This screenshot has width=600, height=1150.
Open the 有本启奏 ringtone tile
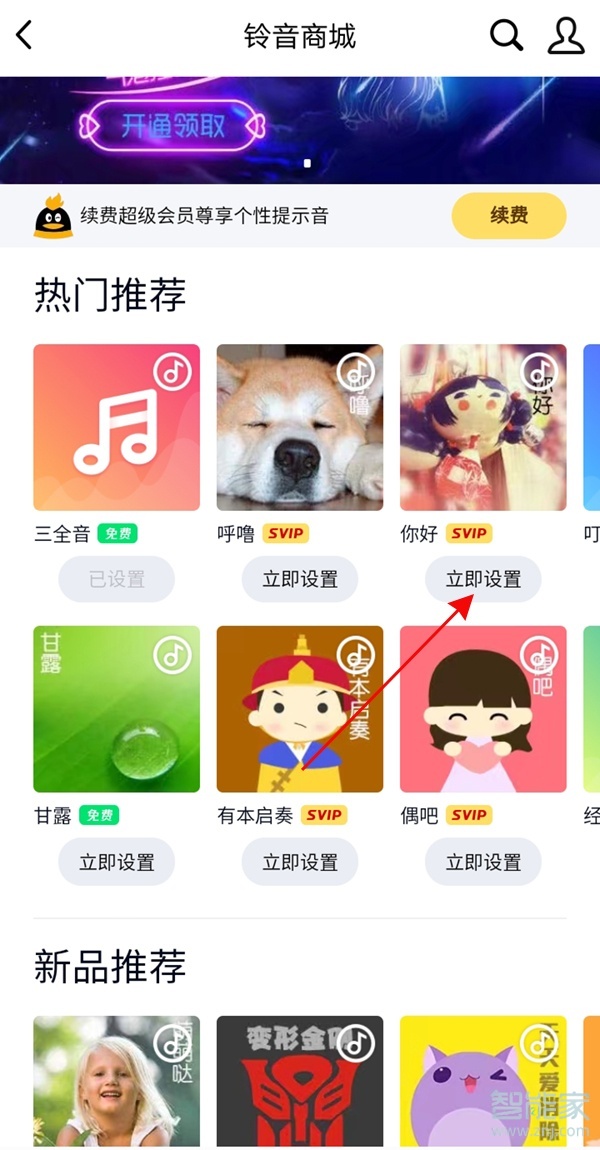300,709
